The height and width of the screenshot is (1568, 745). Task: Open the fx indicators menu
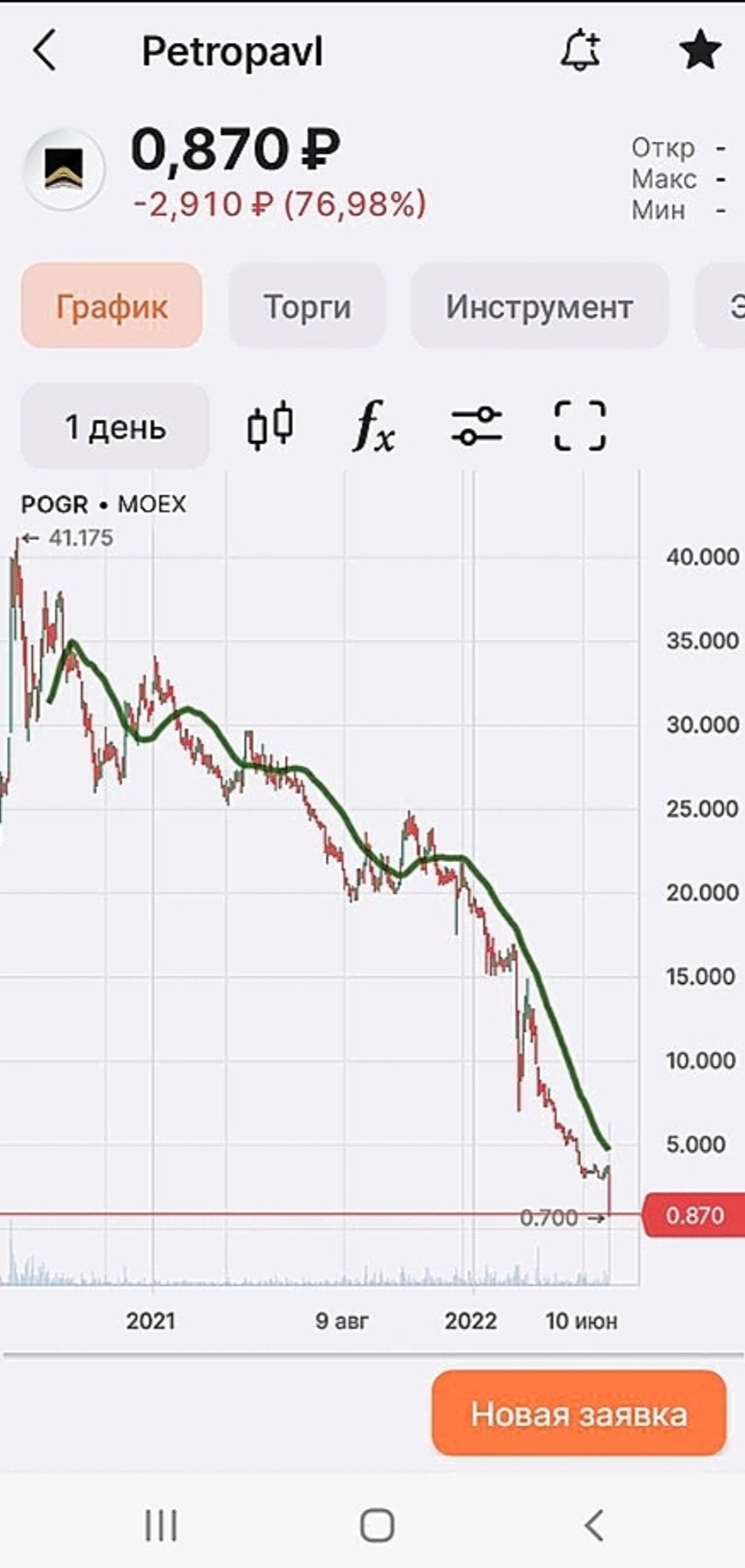(374, 426)
